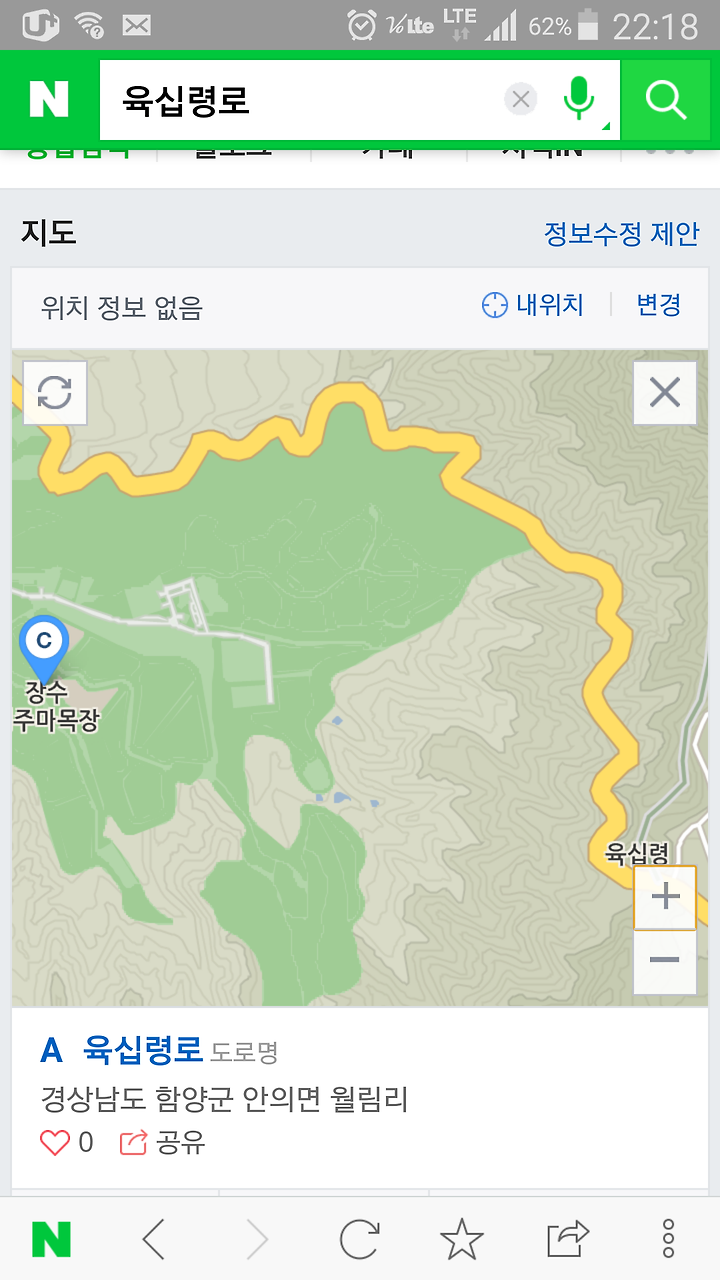Reload page from the bottom toolbar
The image size is (720, 1280).
[x=359, y=1240]
